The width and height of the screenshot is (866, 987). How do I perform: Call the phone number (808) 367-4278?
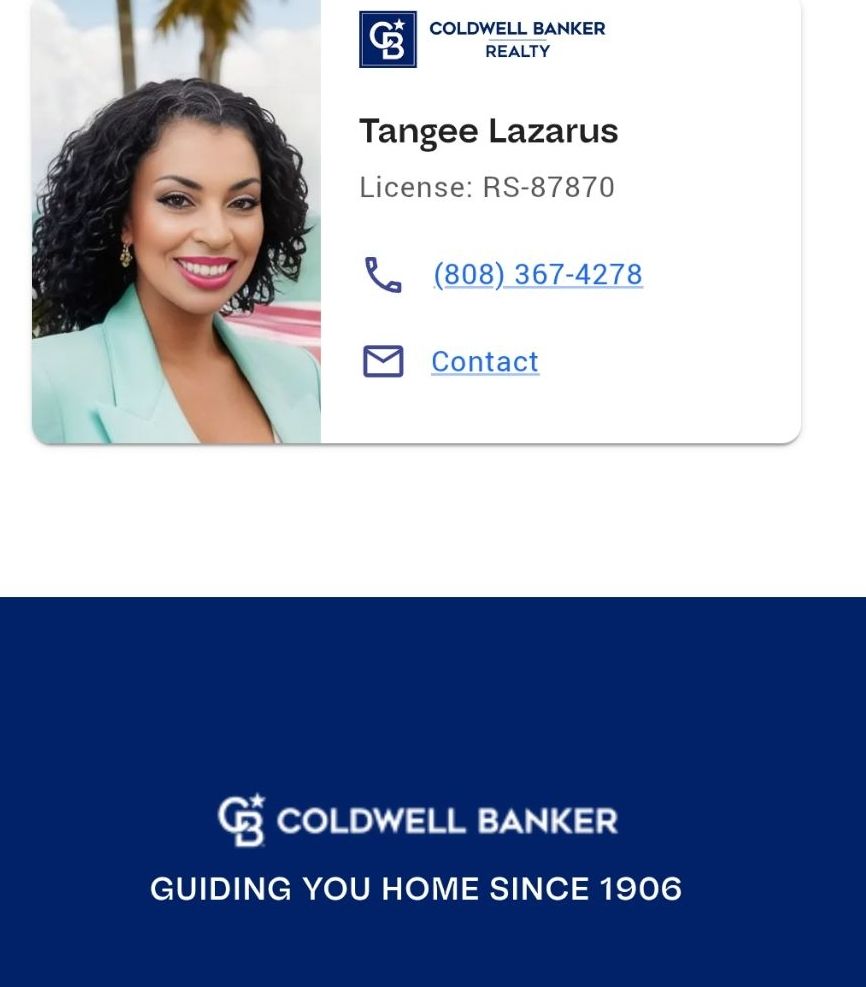tap(537, 274)
